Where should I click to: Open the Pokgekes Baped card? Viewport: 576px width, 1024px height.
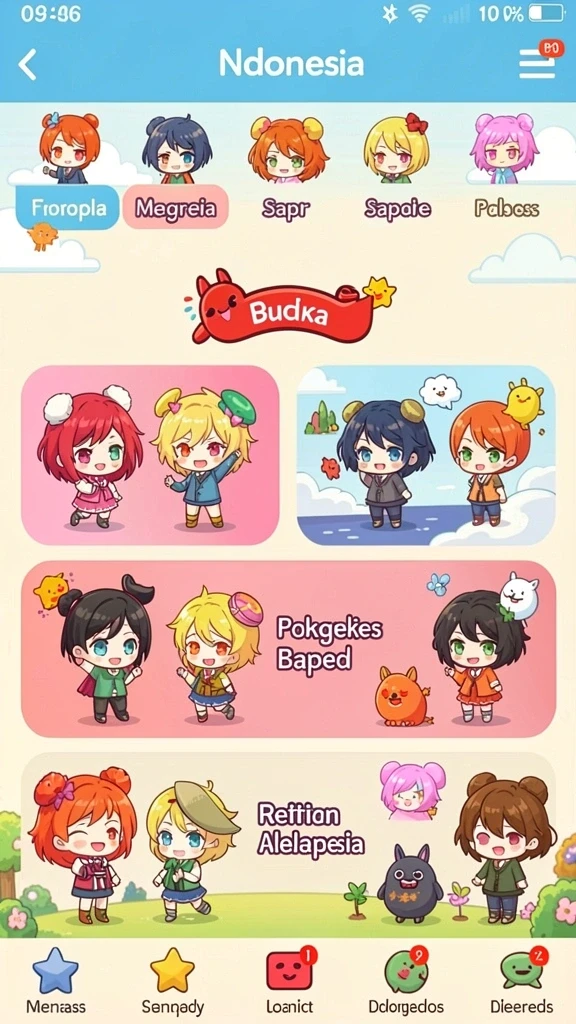coord(289,648)
